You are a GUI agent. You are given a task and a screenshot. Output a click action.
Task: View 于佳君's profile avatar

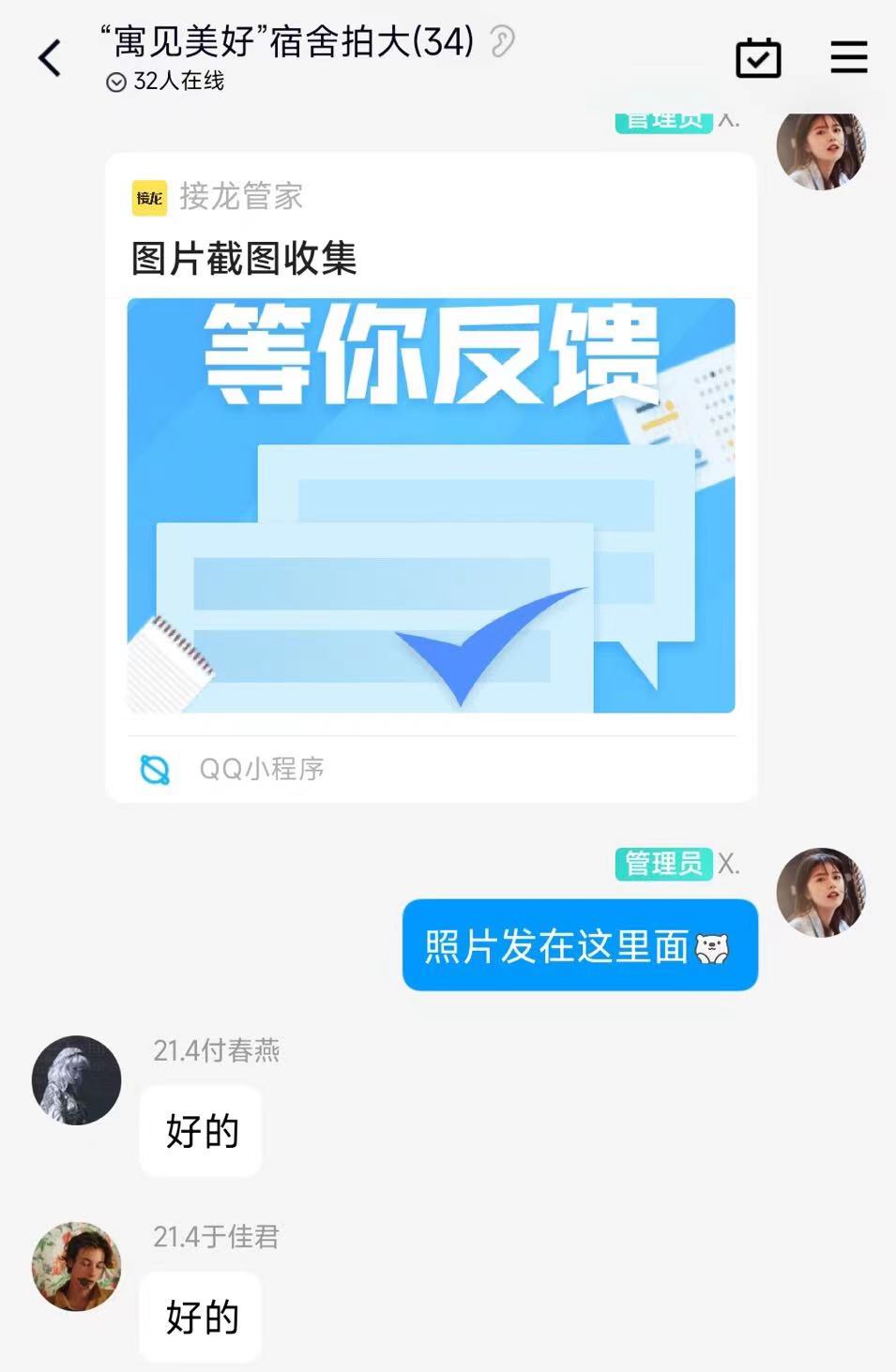tap(77, 1266)
